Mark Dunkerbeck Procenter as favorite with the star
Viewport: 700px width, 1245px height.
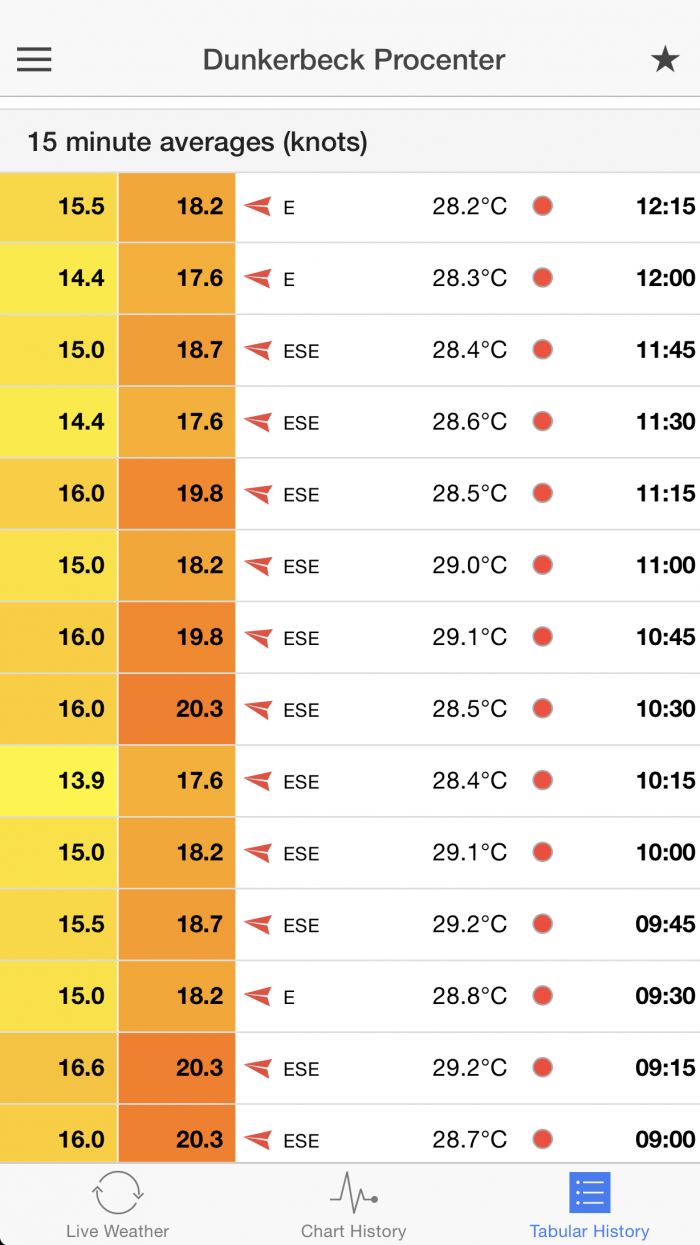point(665,60)
